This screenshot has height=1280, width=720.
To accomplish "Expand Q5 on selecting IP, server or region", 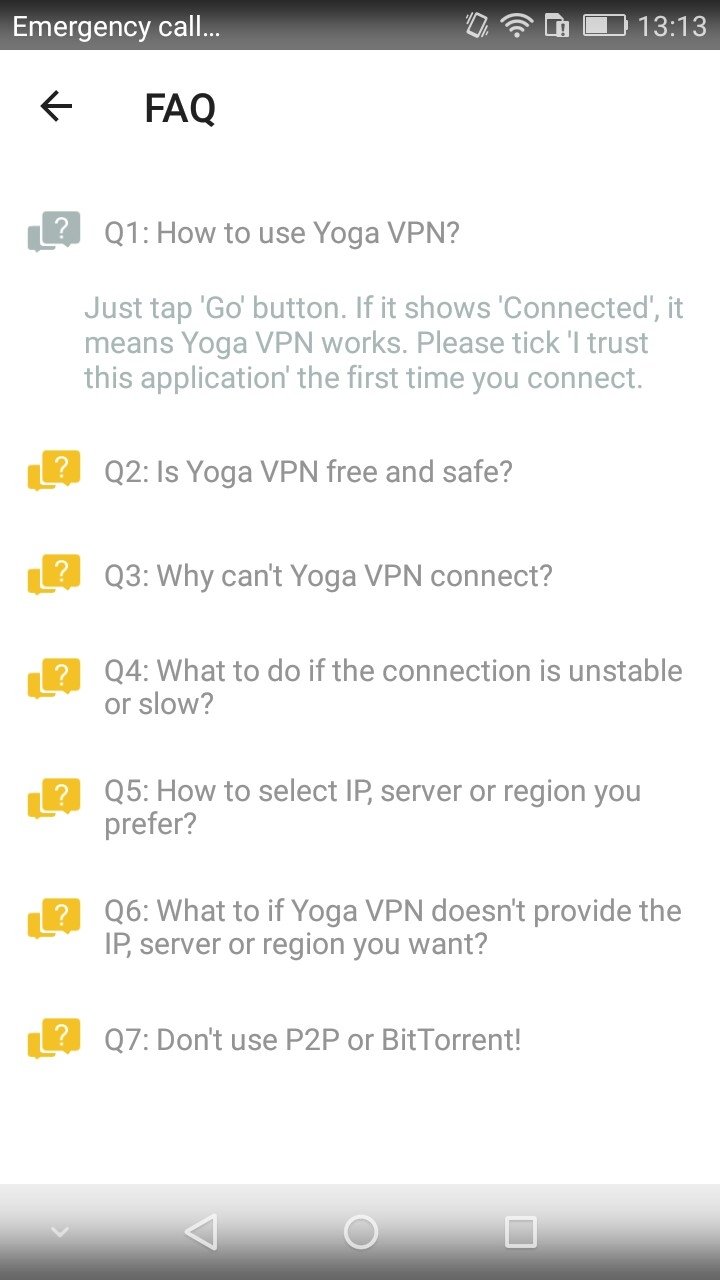I will click(x=360, y=807).
